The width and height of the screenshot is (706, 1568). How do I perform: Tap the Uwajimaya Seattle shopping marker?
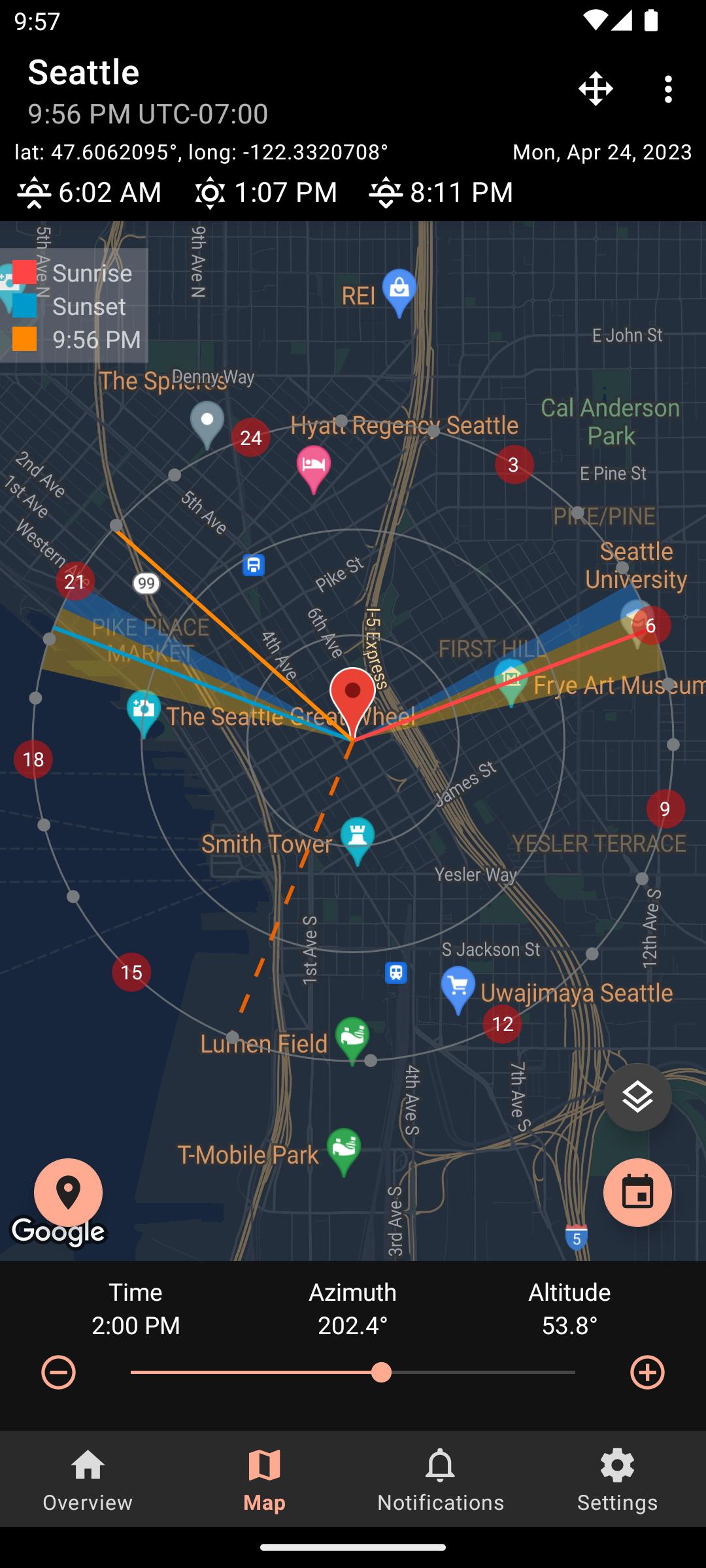click(x=458, y=990)
